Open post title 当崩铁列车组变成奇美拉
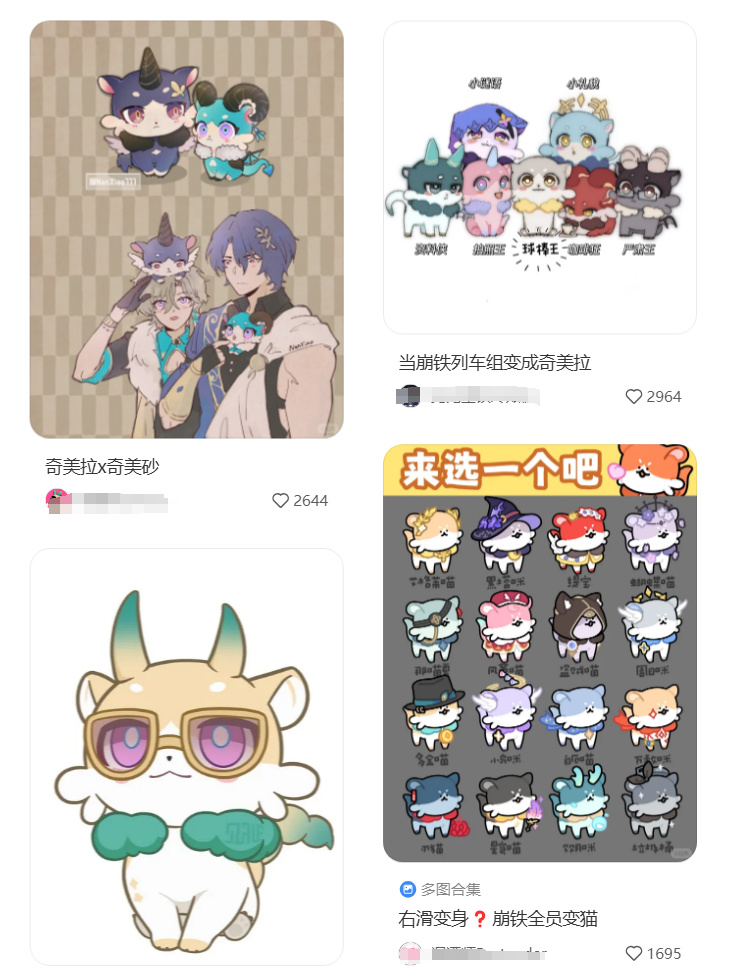The height and width of the screenshot is (974, 731). 495,362
